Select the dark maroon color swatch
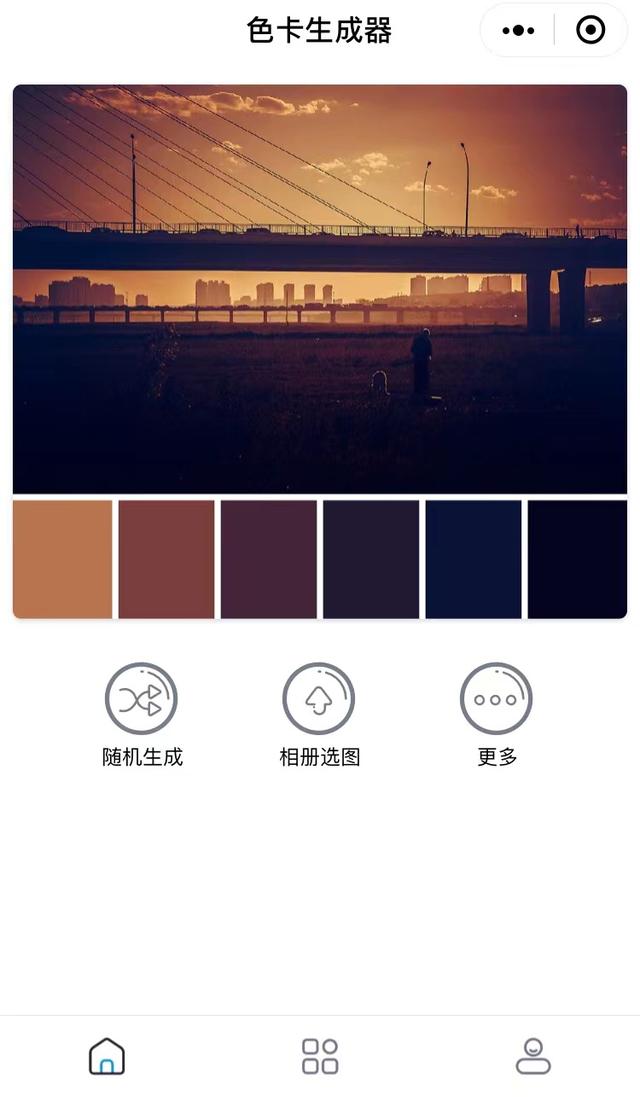The image size is (640, 1097). point(269,559)
